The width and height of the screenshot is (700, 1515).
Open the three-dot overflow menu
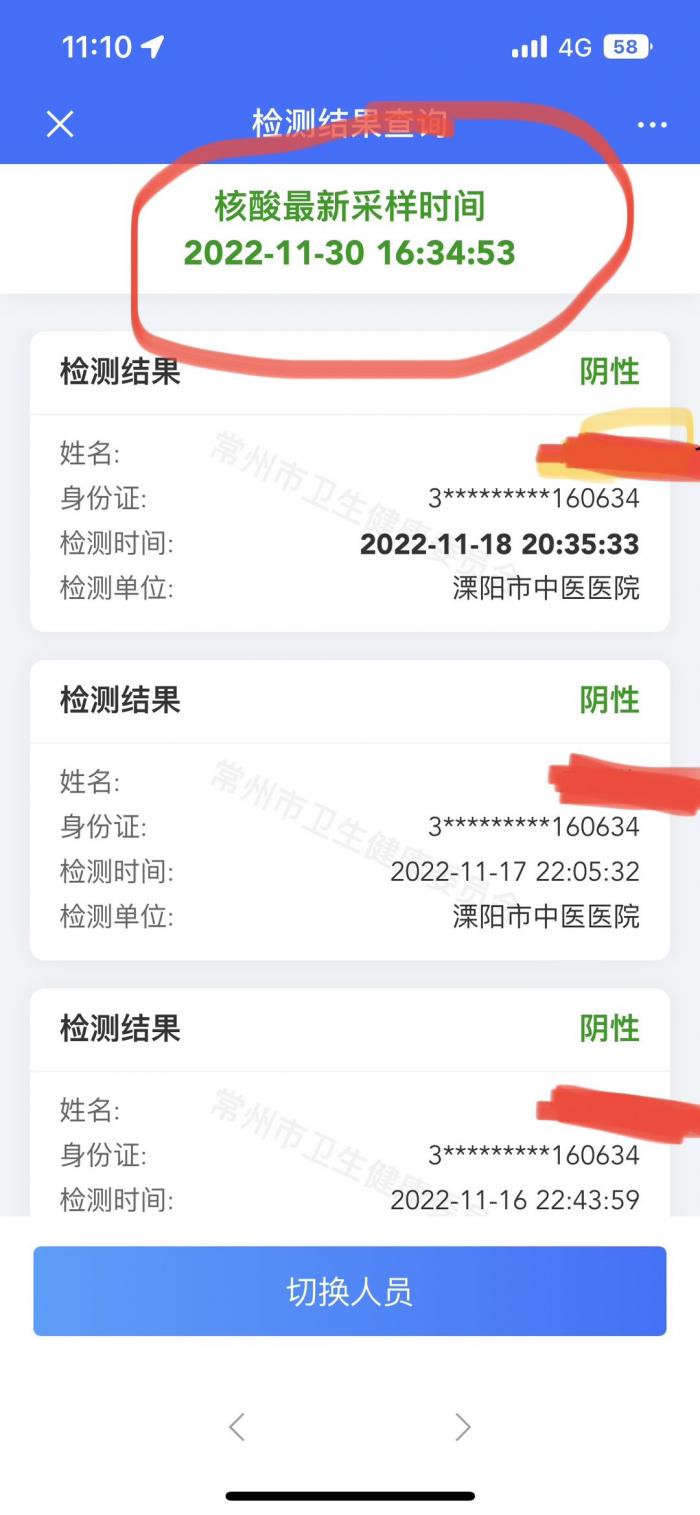tap(652, 125)
